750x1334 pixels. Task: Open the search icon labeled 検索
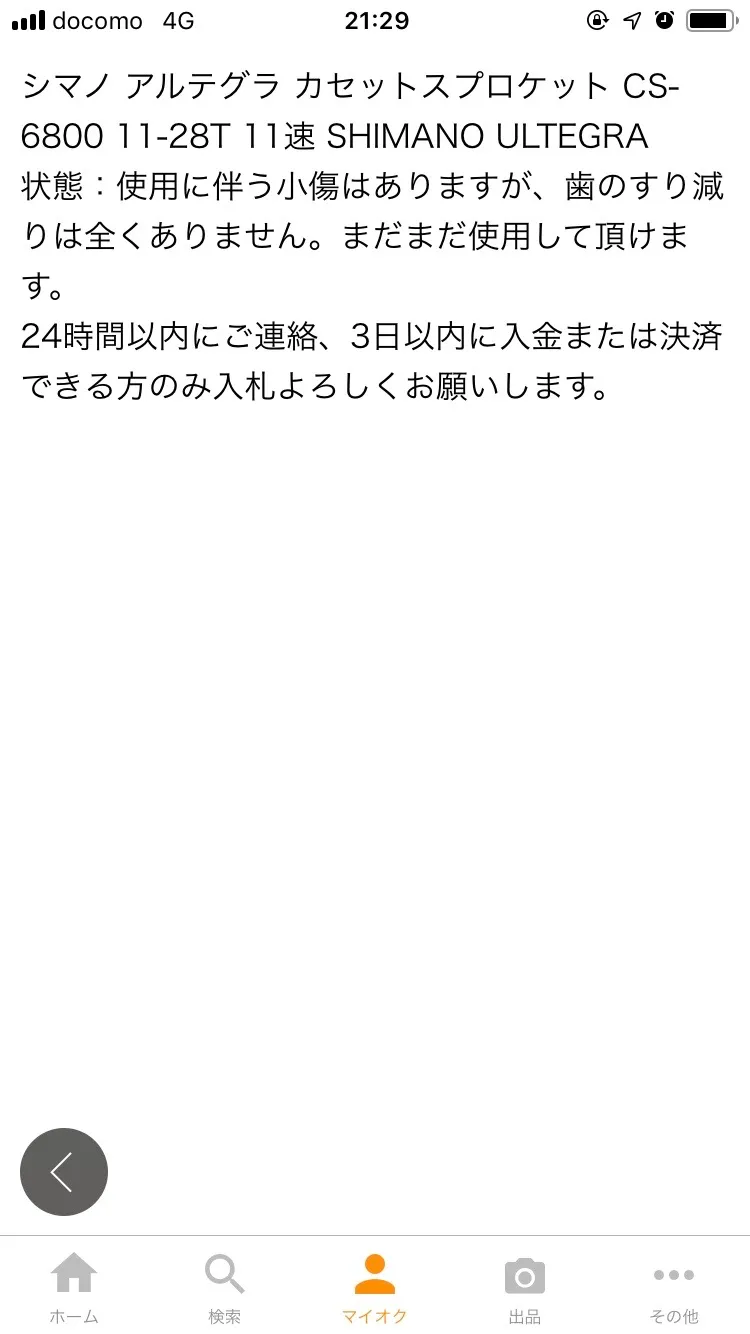pos(224,1287)
